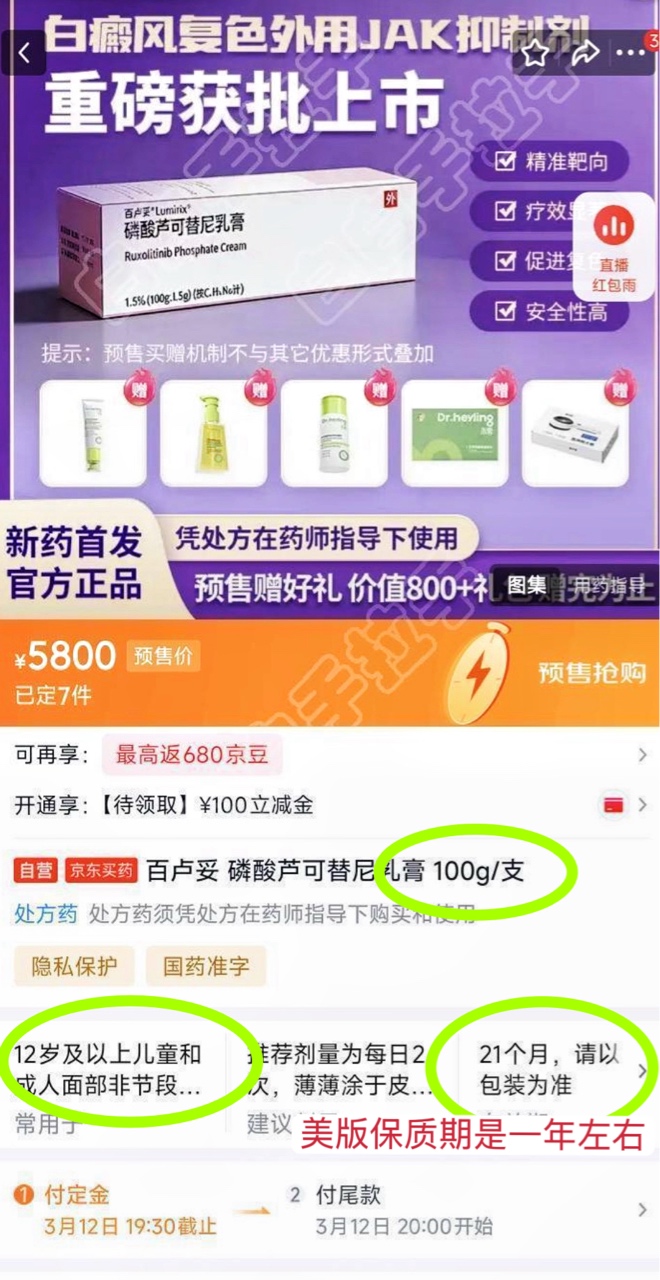
Task: Expand the product details chevron beside 21个月
Action: pyautogui.click(x=641, y=1070)
